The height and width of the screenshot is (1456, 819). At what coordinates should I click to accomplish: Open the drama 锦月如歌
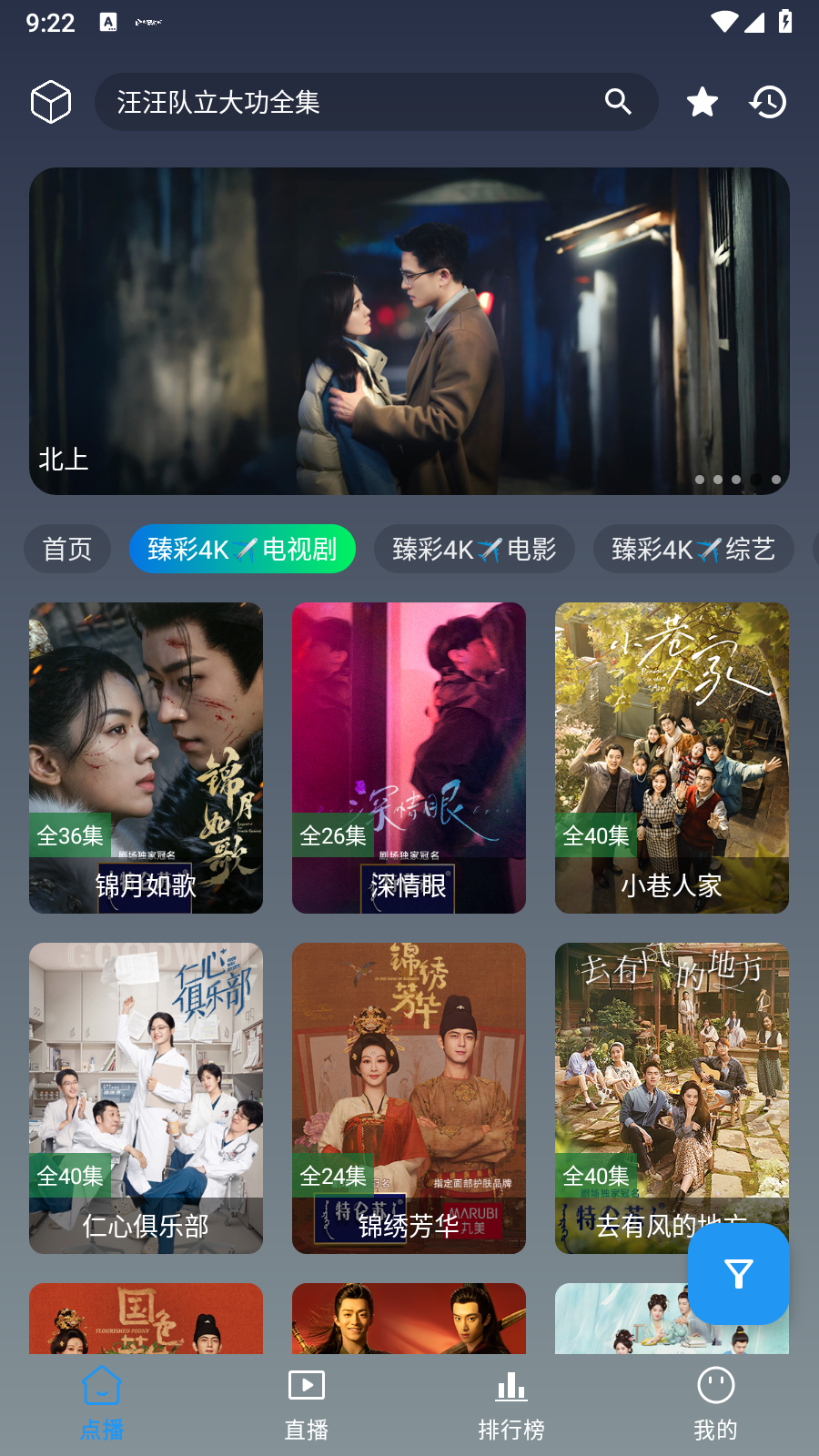tap(146, 757)
